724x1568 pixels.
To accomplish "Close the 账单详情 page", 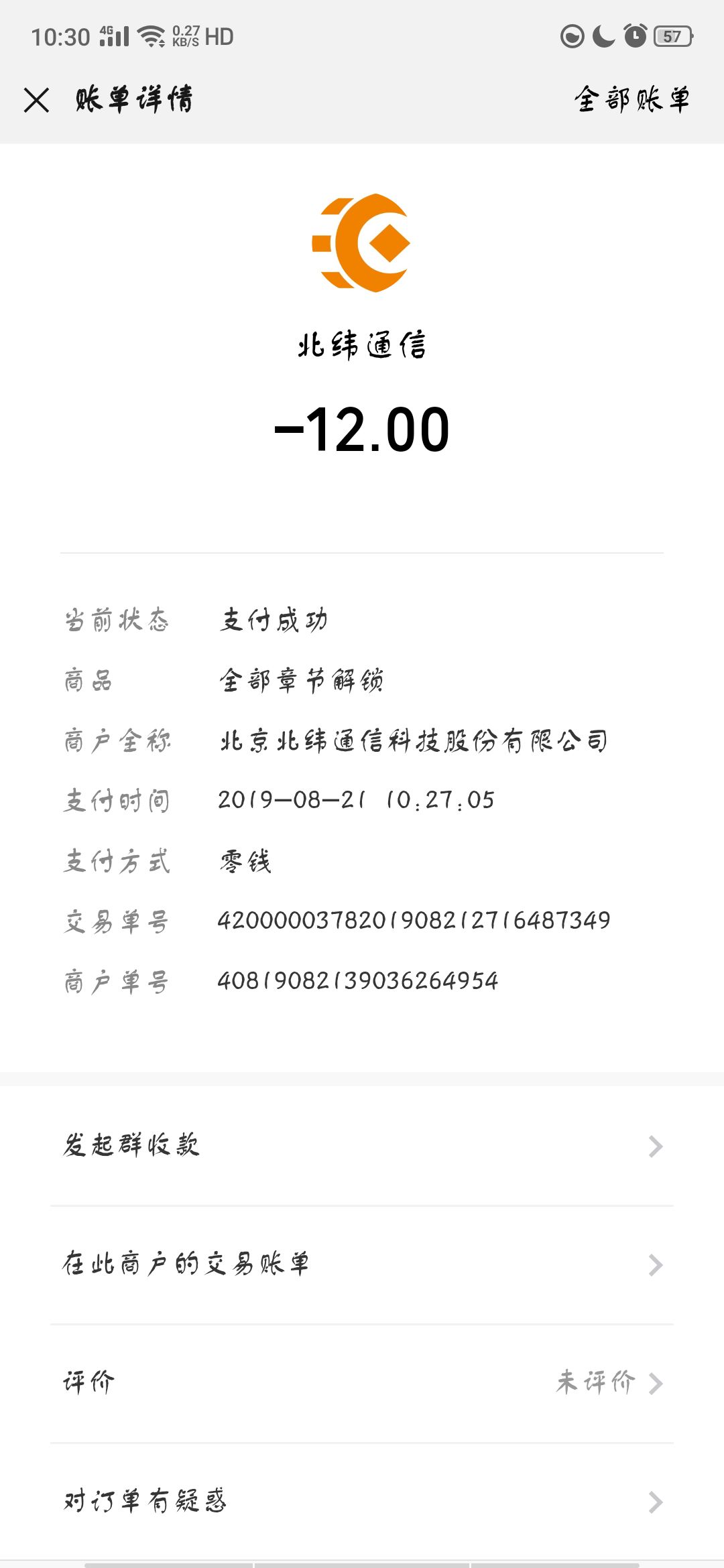I will click(36, 101).
